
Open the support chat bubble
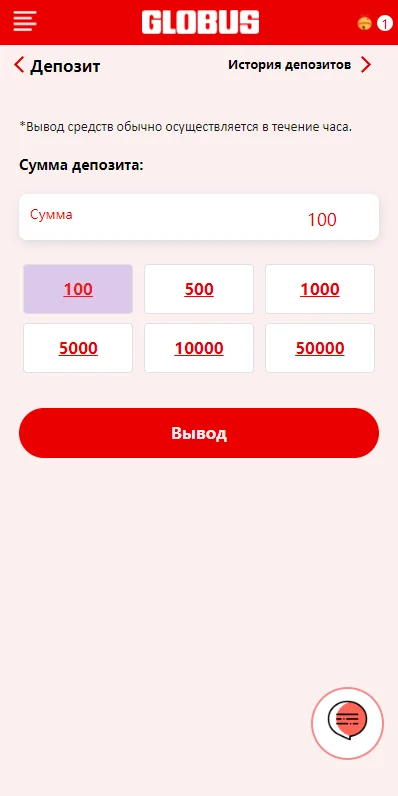coord(347,723)
